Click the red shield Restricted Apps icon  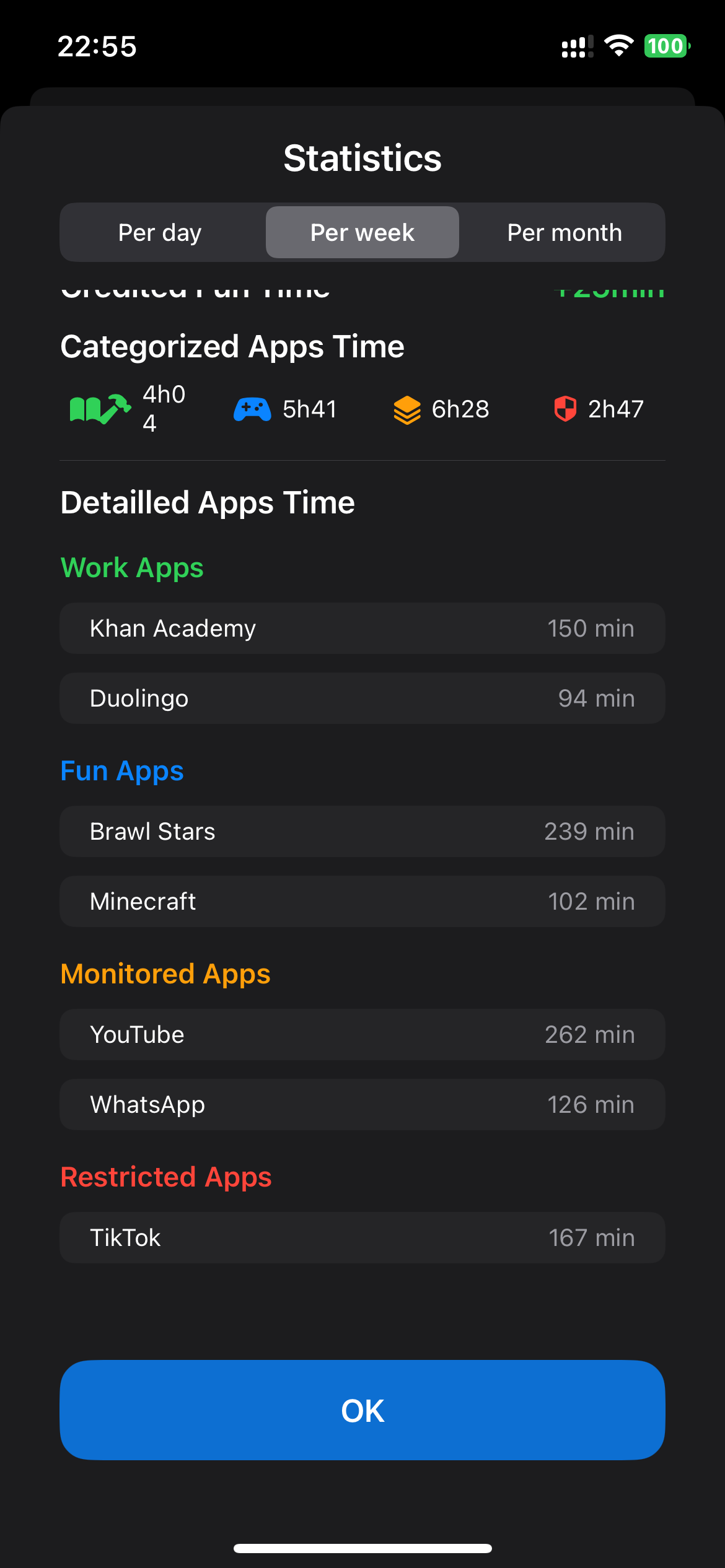pos(566,408)
